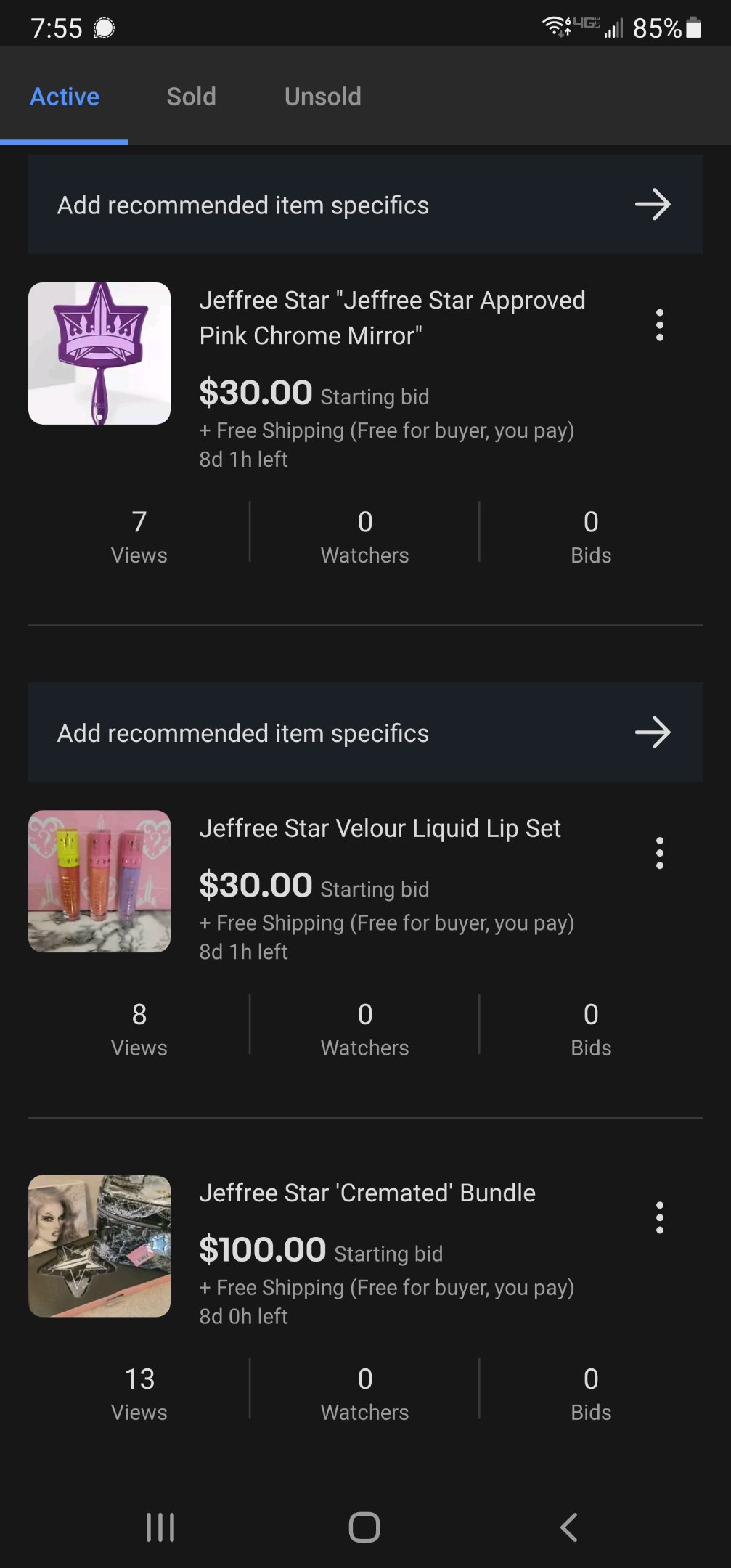
Task: Open more options for the 'Cremated' Bundle listing
Action: click(x=659, y=1217)
